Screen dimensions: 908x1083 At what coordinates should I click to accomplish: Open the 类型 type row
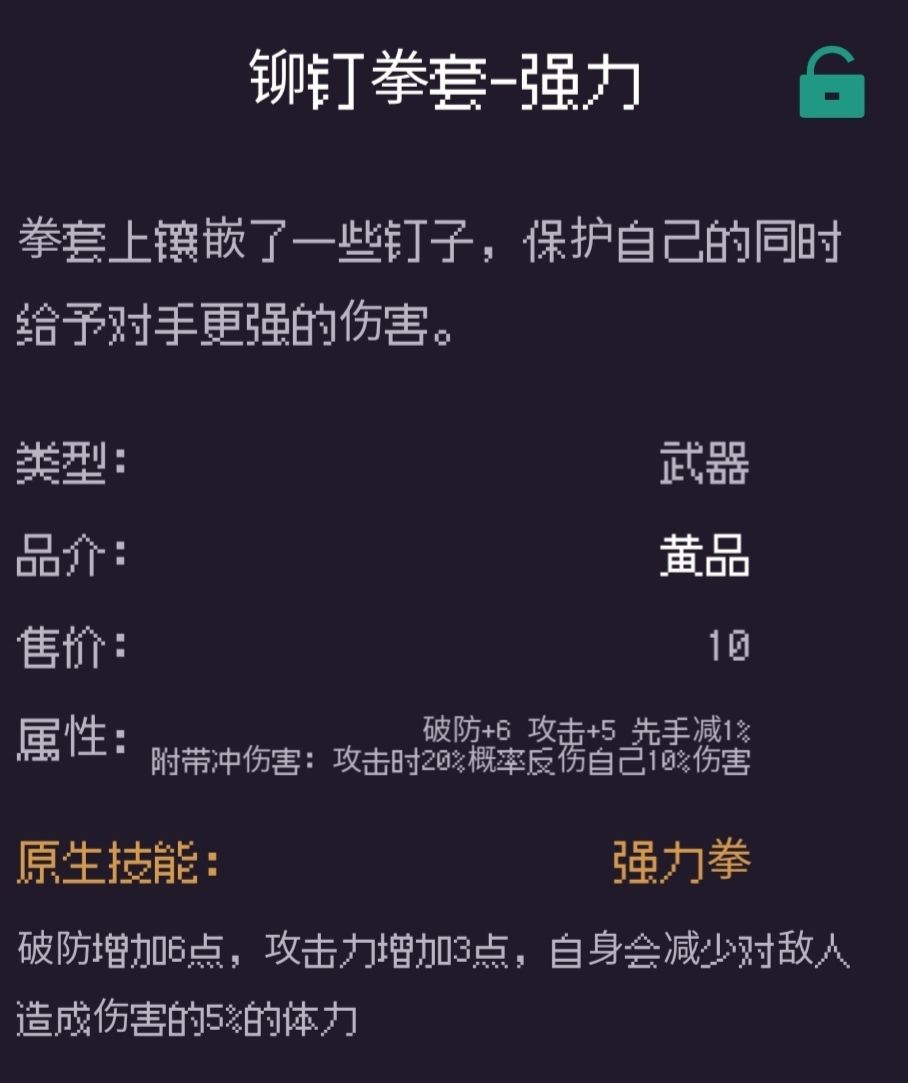pyautogui.click(x=68, y=465)
